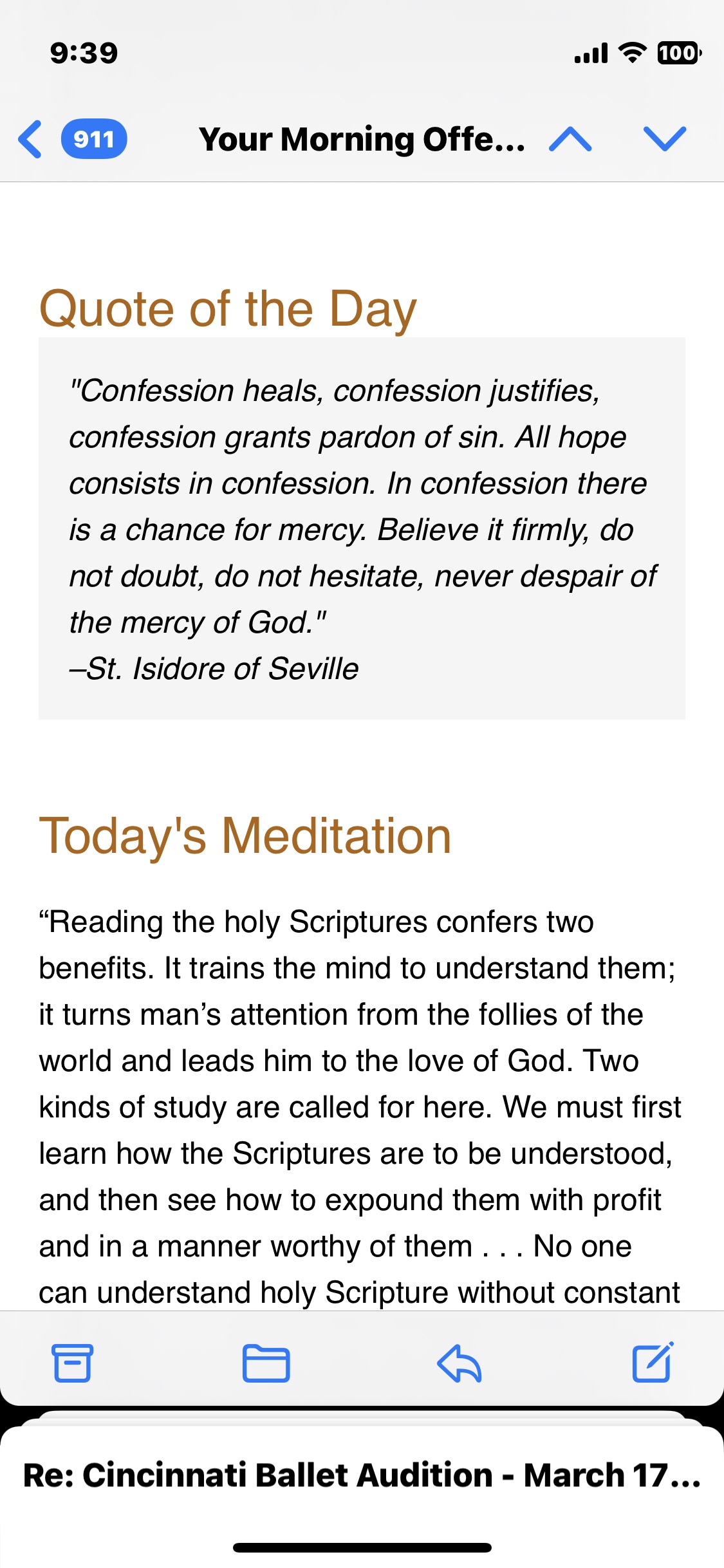Archive this email
Screen dimensions: 724x1568
click(x=72, y=1363)
